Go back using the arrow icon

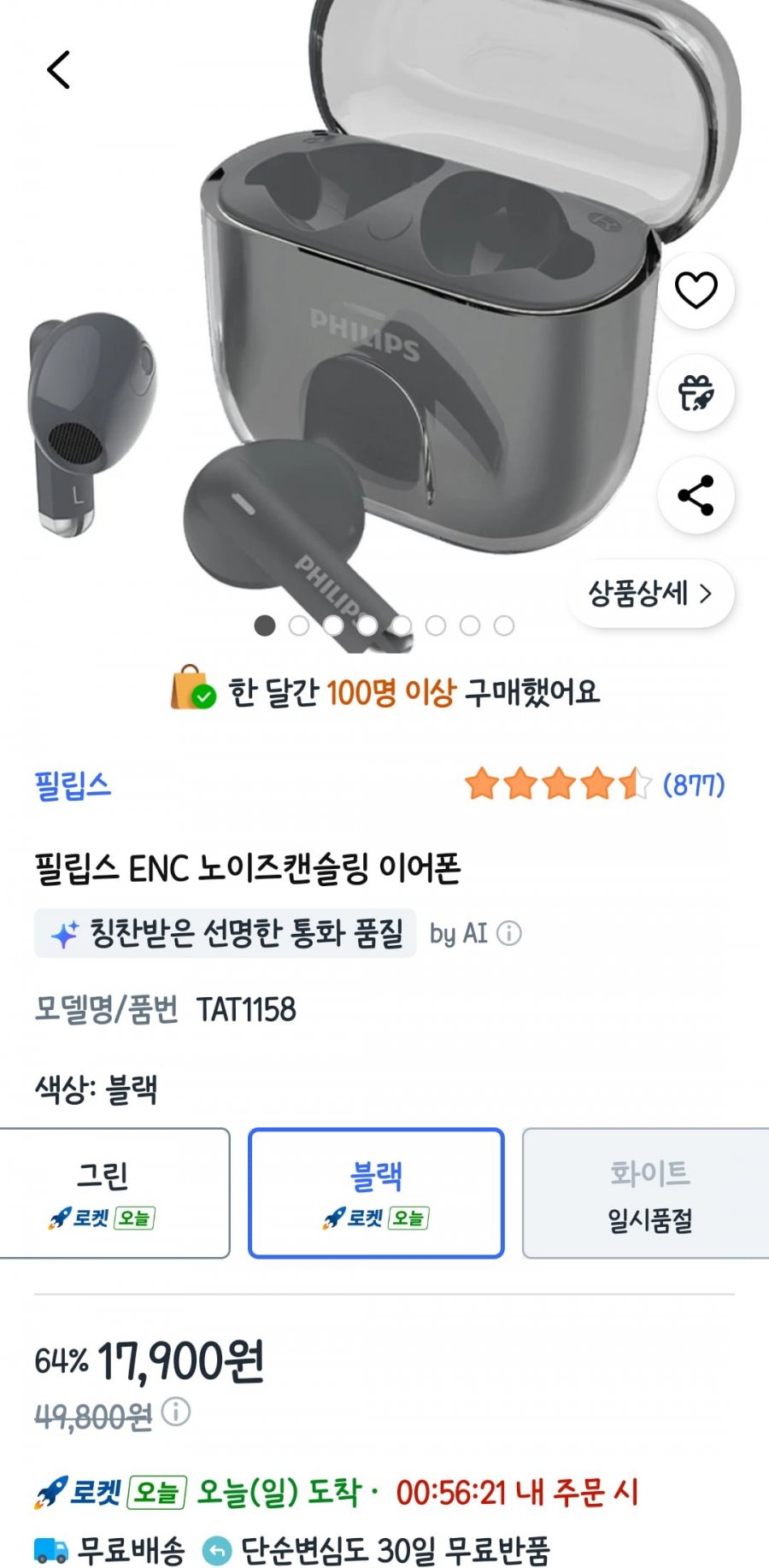tap(58, 69)
